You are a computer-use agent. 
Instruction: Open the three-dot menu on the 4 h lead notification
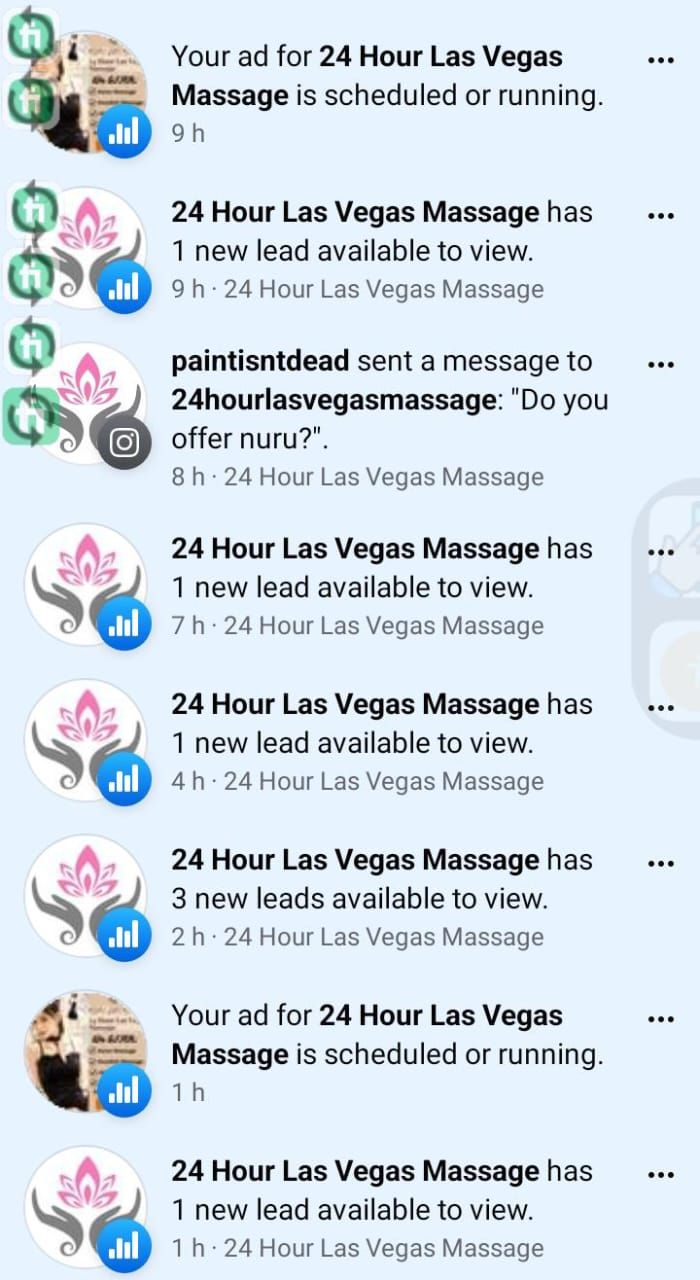(660, 707)
